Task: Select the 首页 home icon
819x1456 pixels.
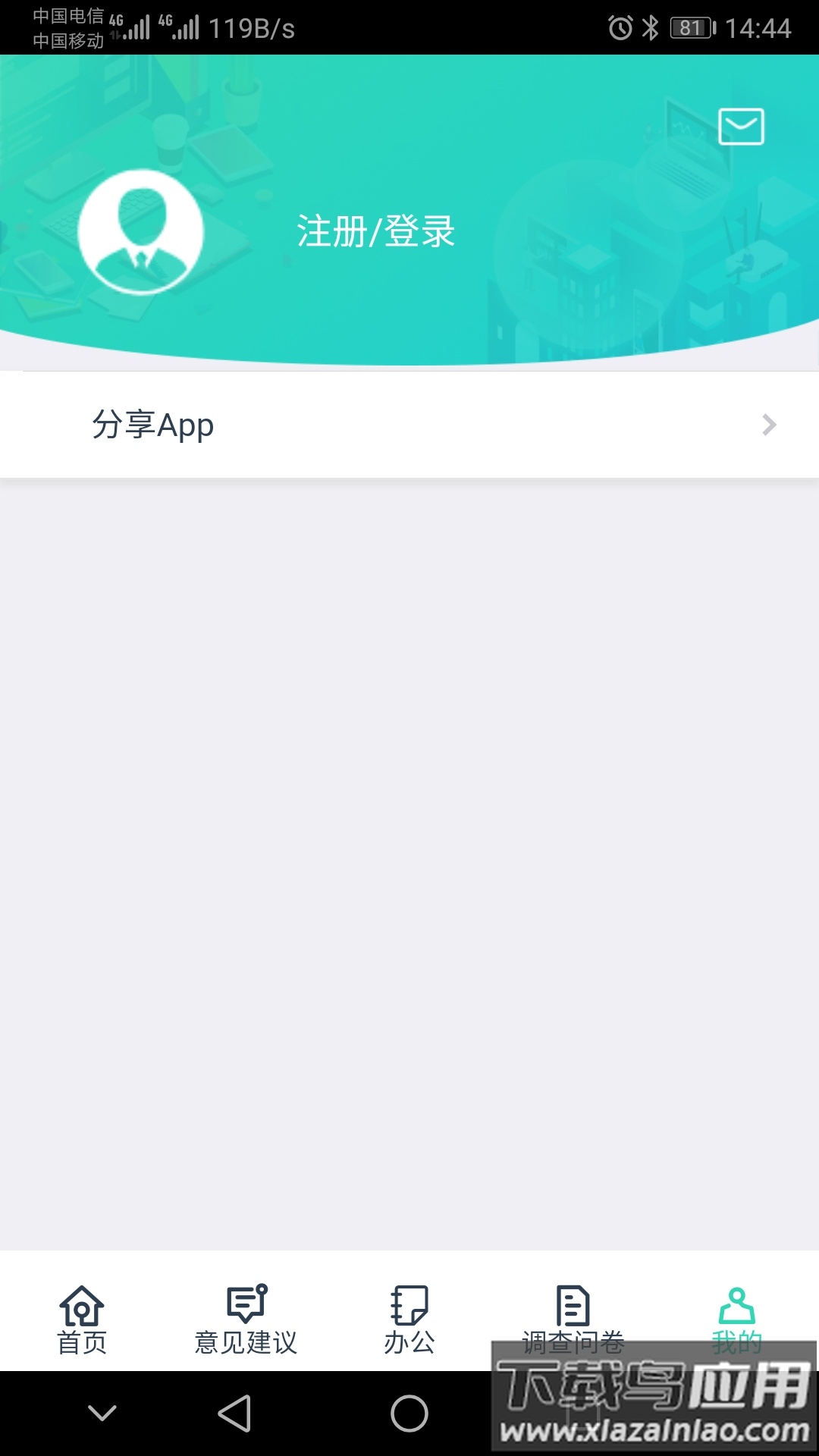Action: [x=83, y=1306]
